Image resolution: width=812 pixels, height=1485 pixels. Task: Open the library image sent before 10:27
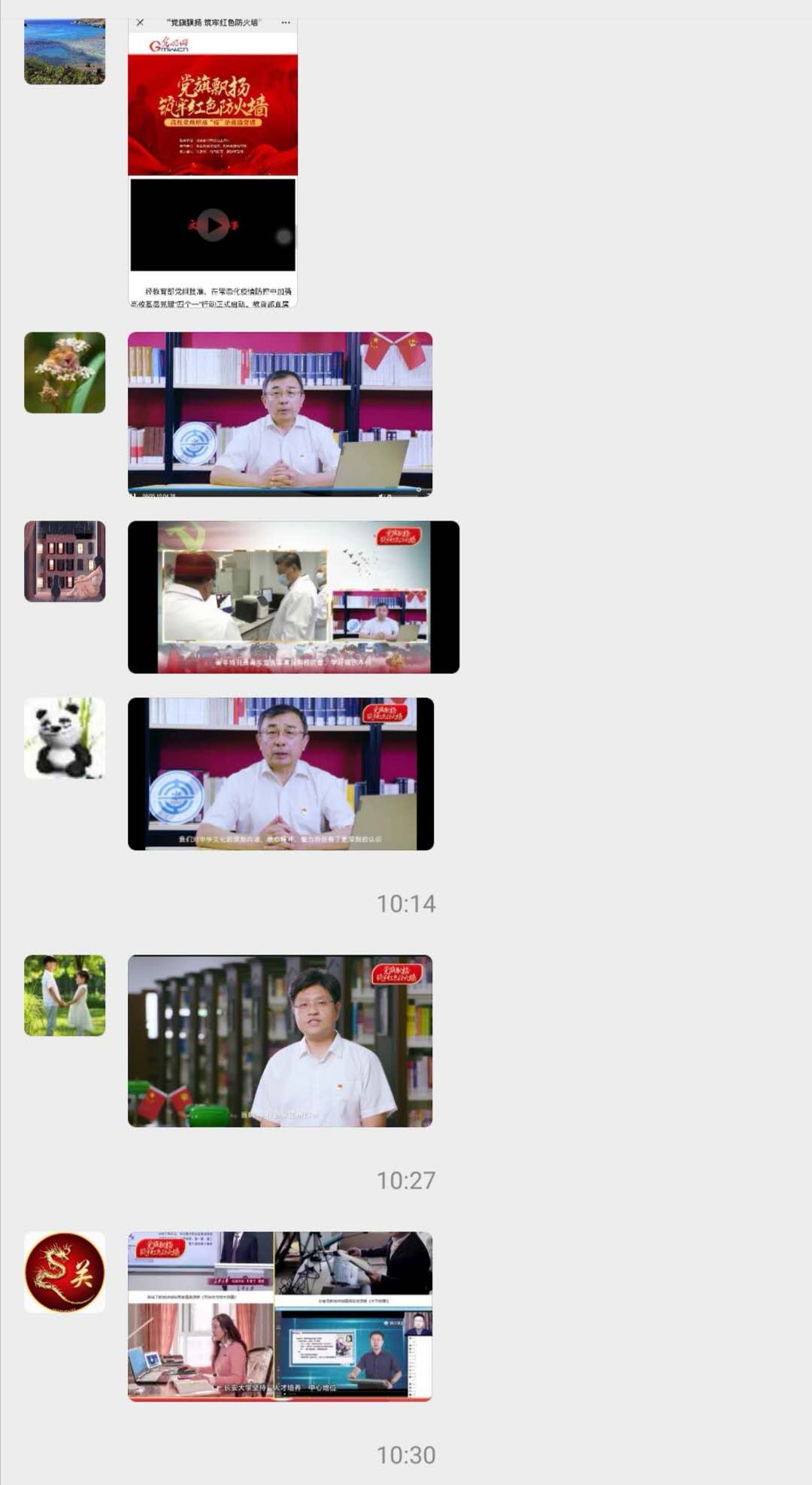click(280, 1040)
